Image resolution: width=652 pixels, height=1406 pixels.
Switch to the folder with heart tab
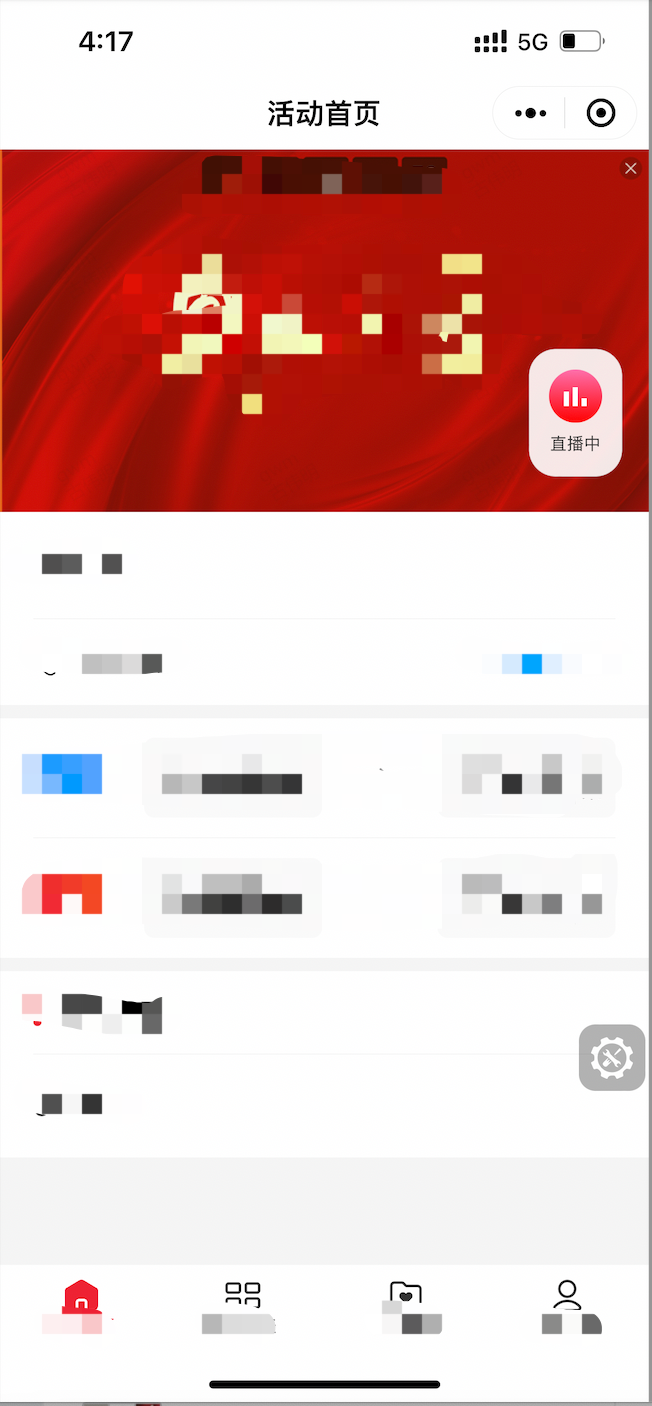406,1306
